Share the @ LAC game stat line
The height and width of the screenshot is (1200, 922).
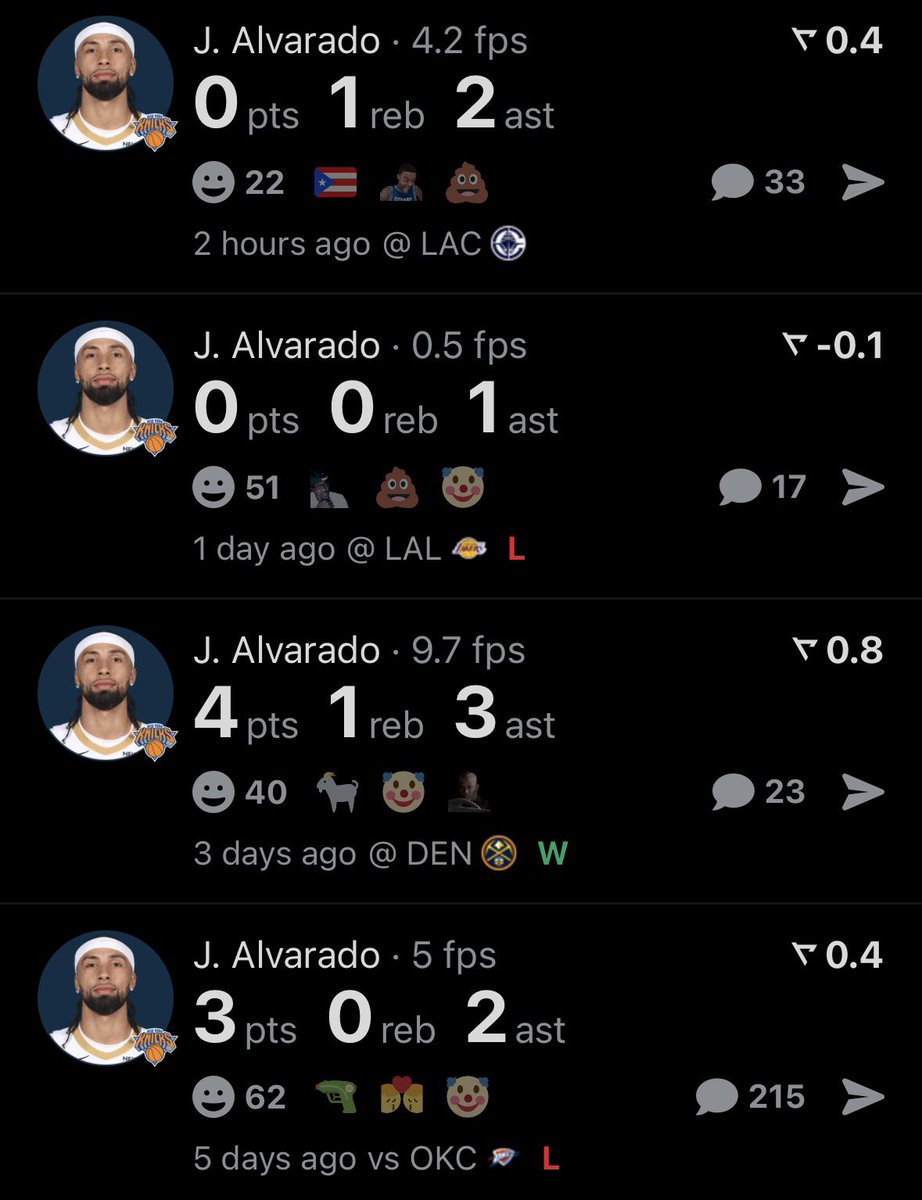tap(862, 183)
